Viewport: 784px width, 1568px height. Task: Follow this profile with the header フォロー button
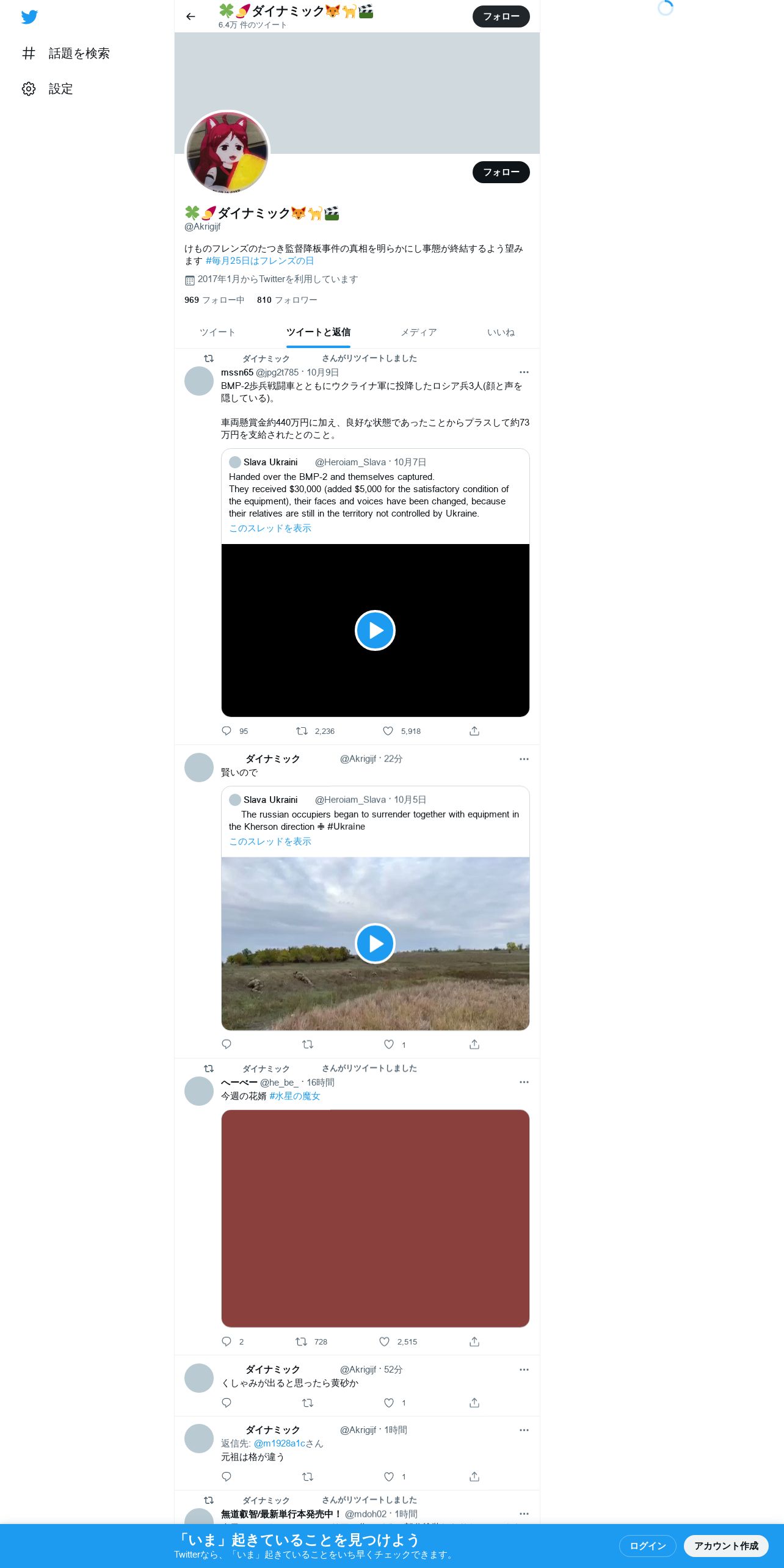(501, 16)
